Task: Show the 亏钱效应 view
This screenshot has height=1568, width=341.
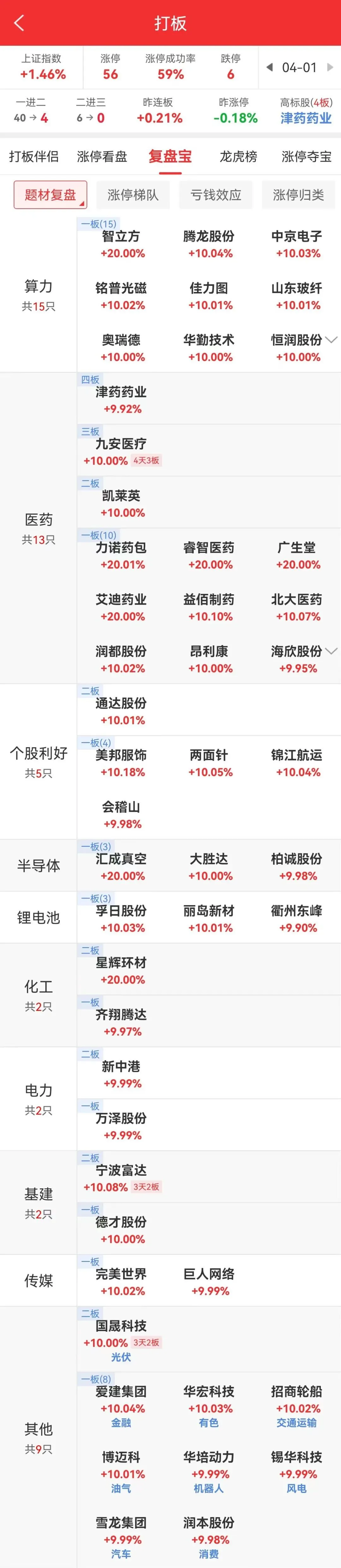Action: click(x=216, y=195)
